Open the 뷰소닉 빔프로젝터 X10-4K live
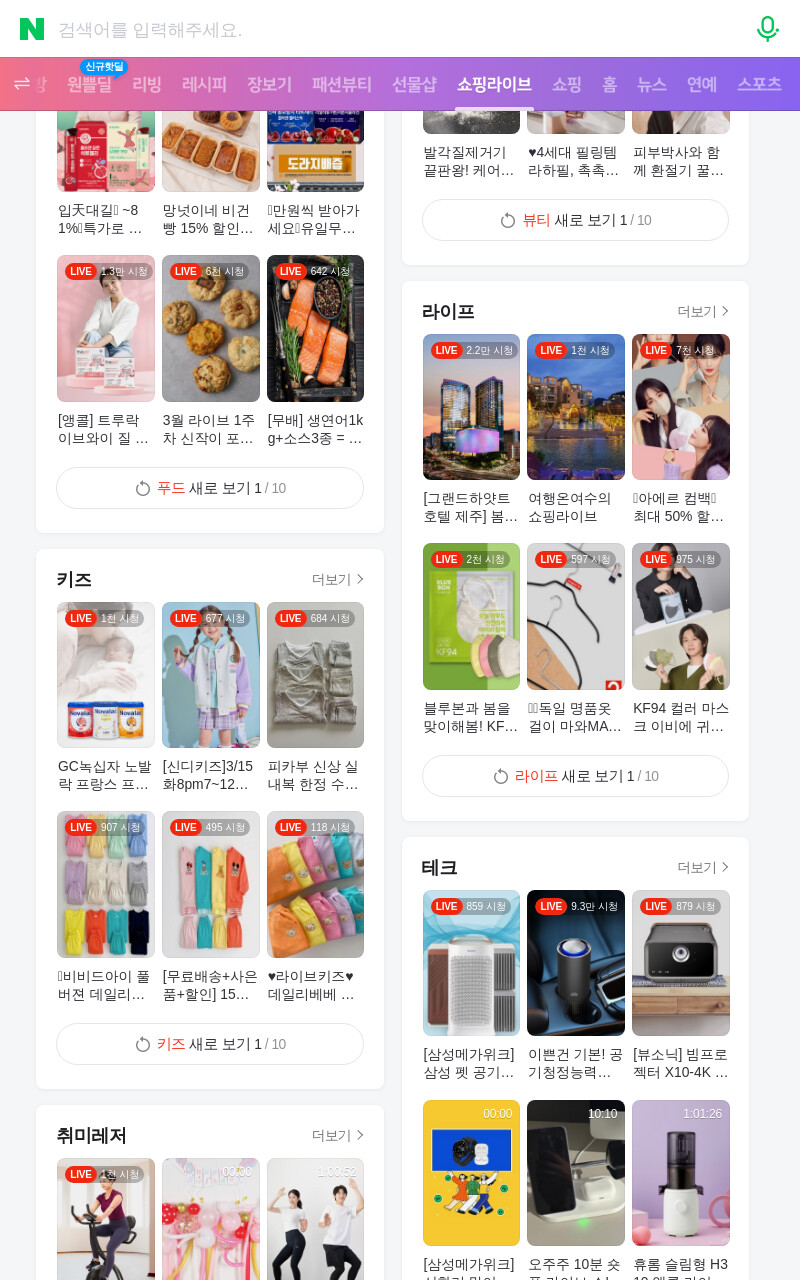The image size is (800, 1280). click(x=681, y=986)
